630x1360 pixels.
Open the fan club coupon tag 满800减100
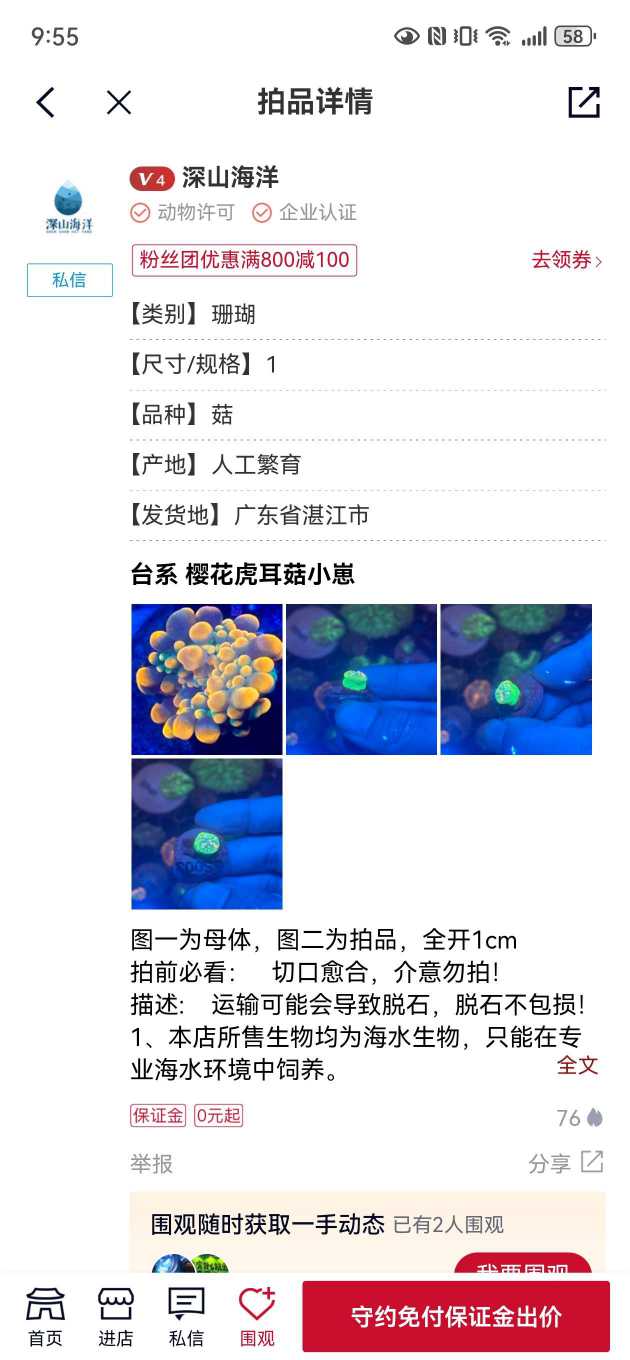tap(244, 261)
